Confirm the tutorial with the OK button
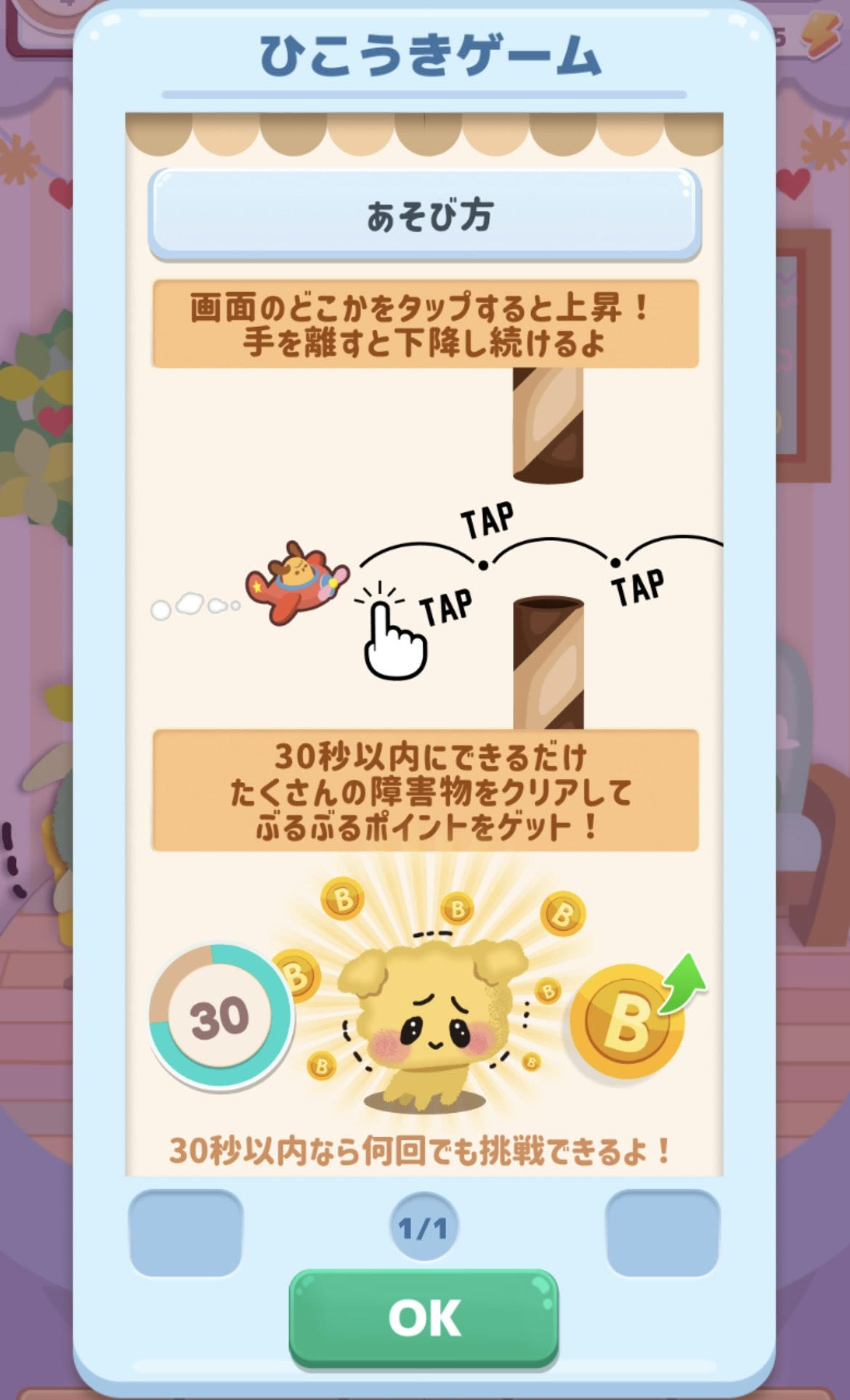The width and height of the screenshot is (850, 1400). point(424,1316)
